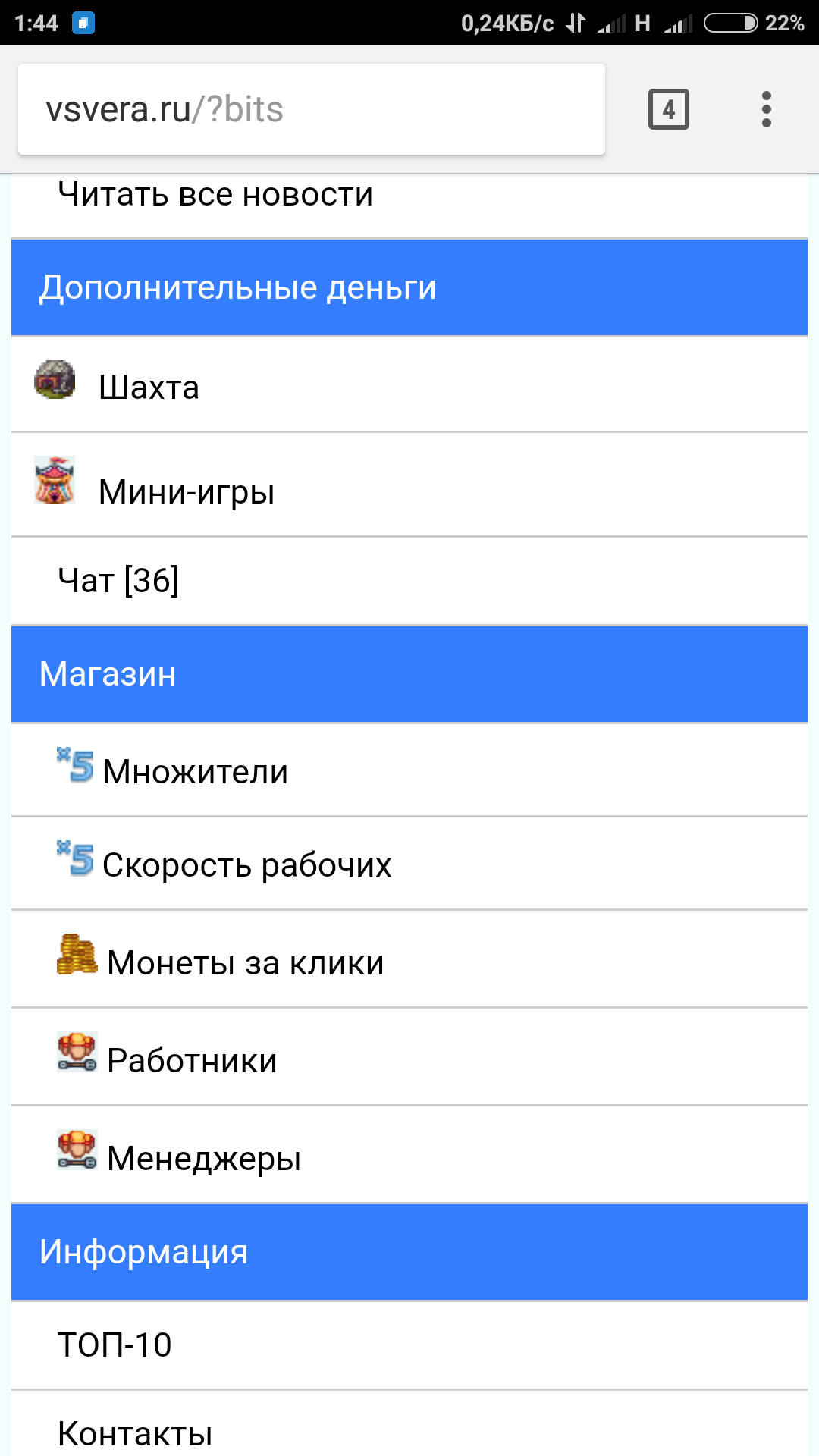Viewport: 819px width, 1456px height.
Task: Open Мини-игры
Action: click(x=187, y=492)
